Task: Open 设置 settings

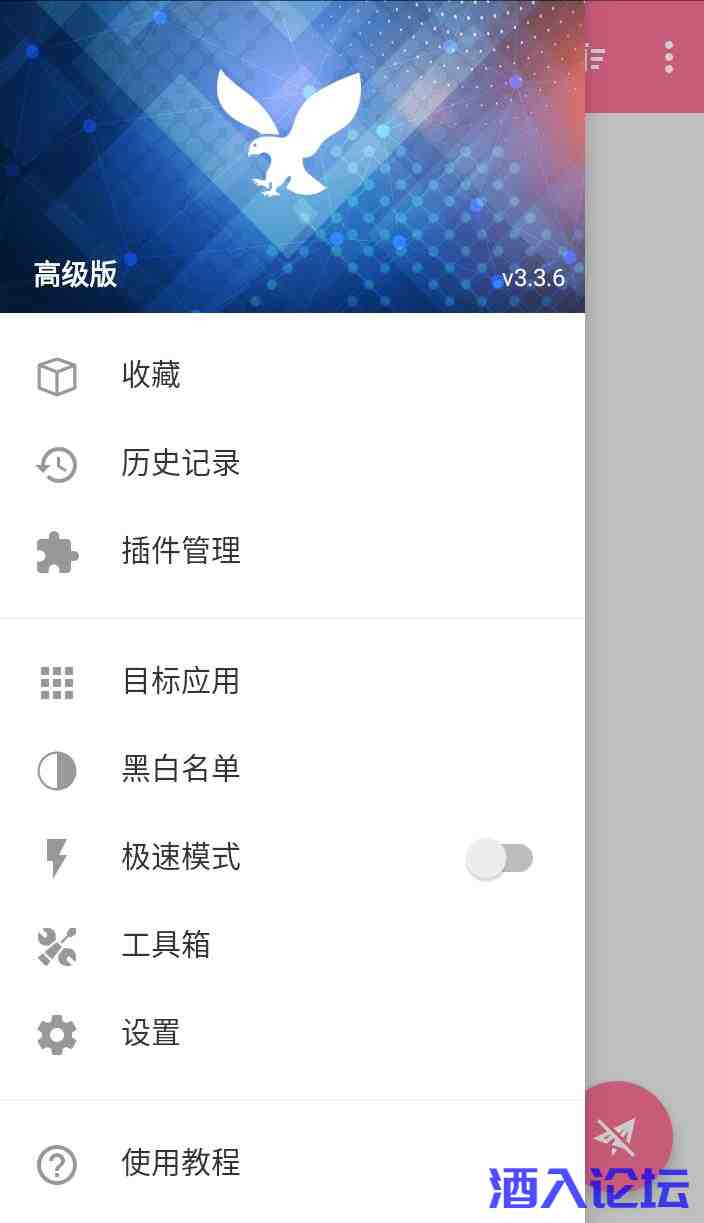Action: [150, 1034]
